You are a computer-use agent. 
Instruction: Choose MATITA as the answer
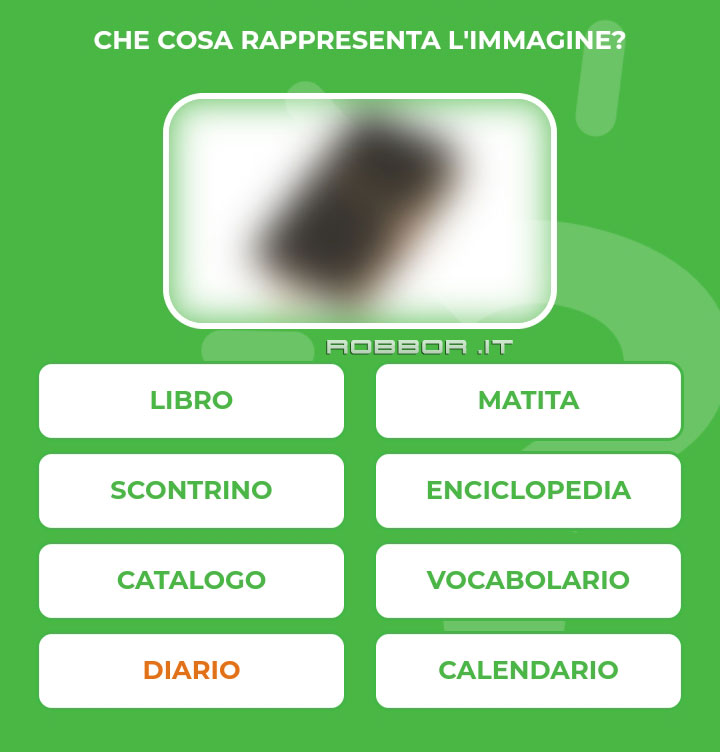click(x=528, y=401)
